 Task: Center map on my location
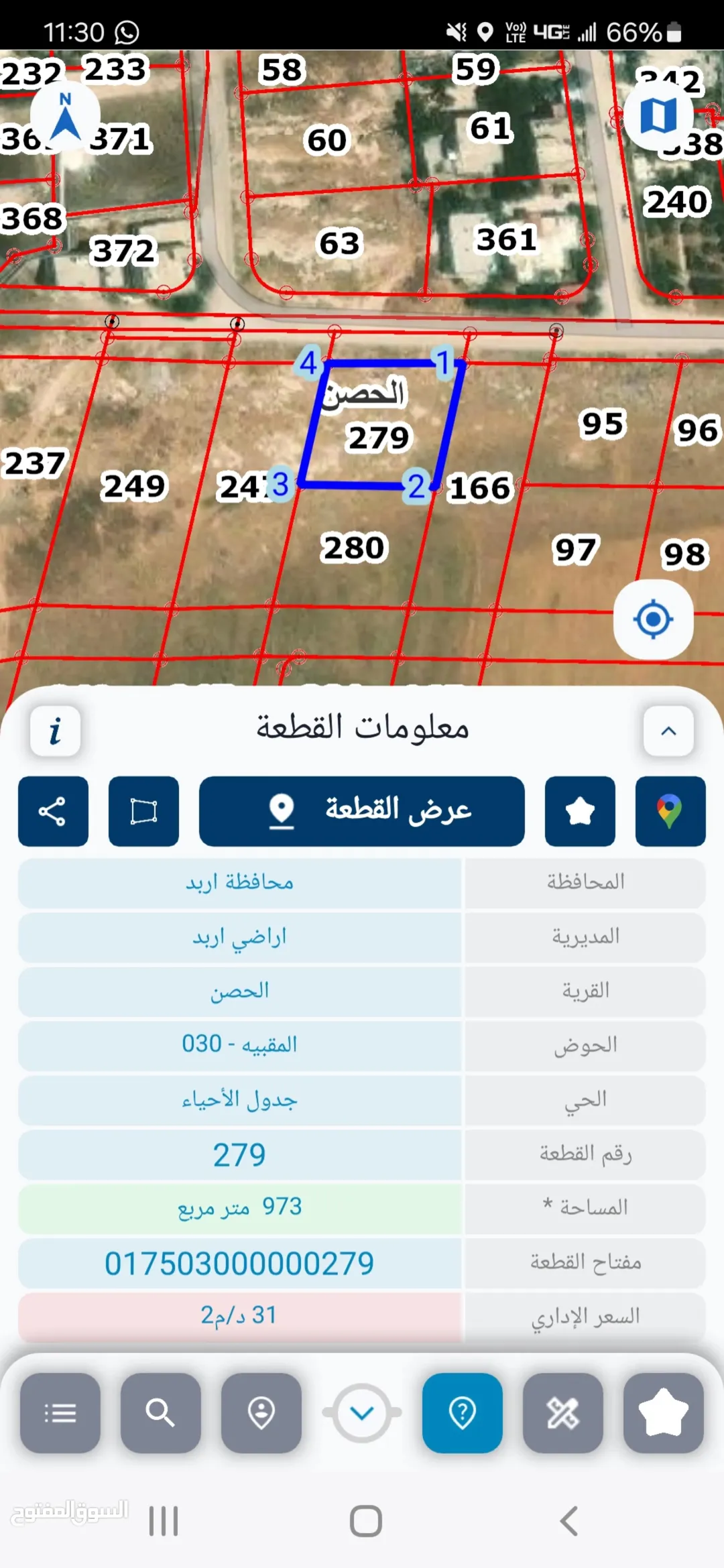(653, 619)
